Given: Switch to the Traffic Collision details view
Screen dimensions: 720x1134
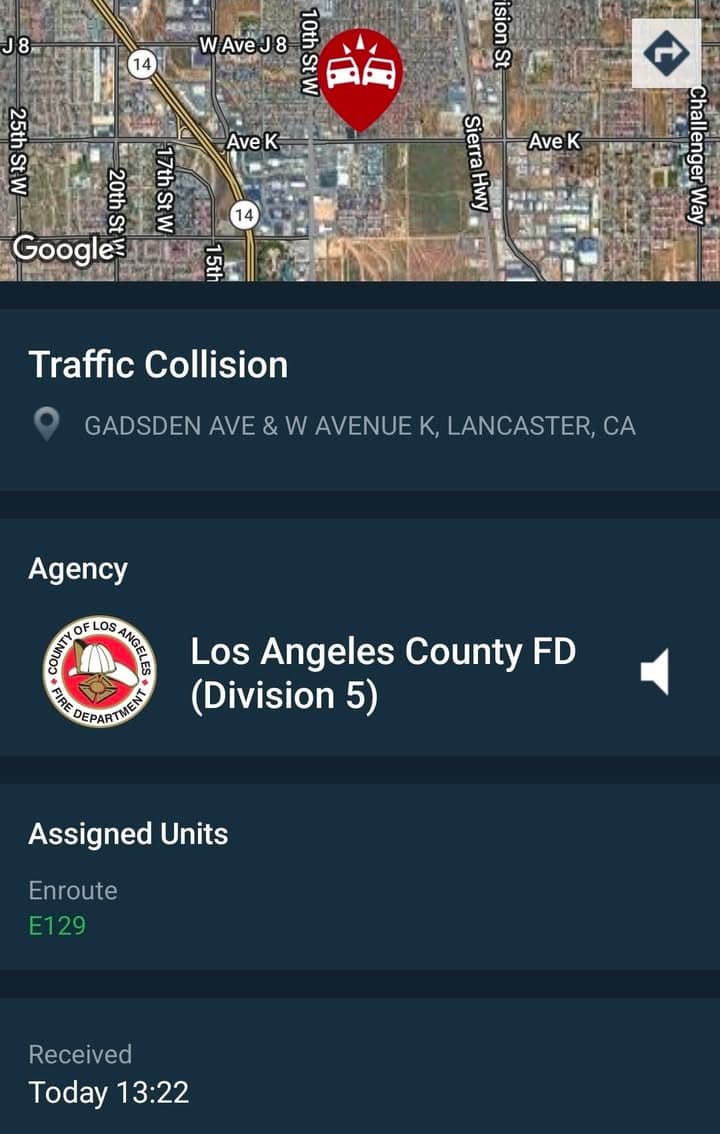Looking at the screenshot, I should 158,364.
